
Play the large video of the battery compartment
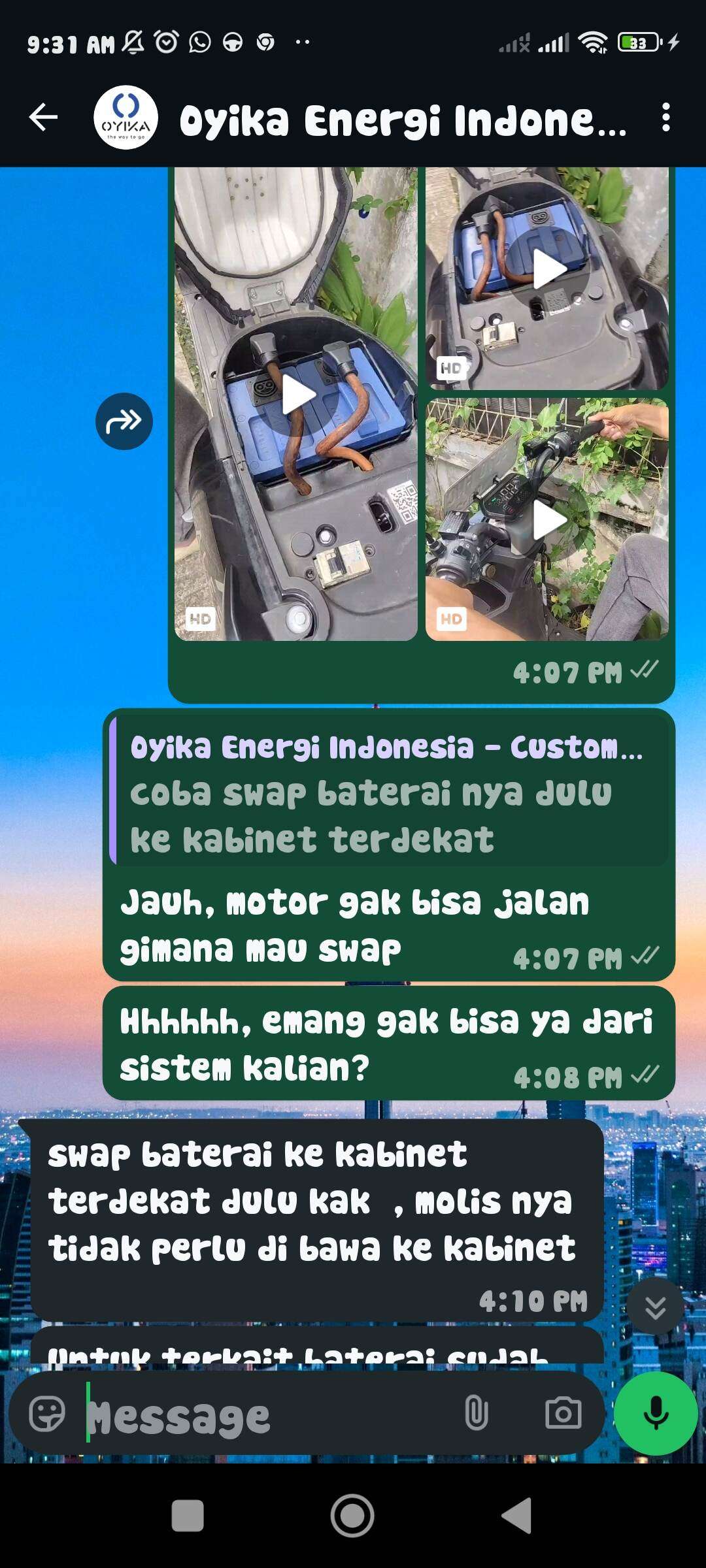point(297,396)
